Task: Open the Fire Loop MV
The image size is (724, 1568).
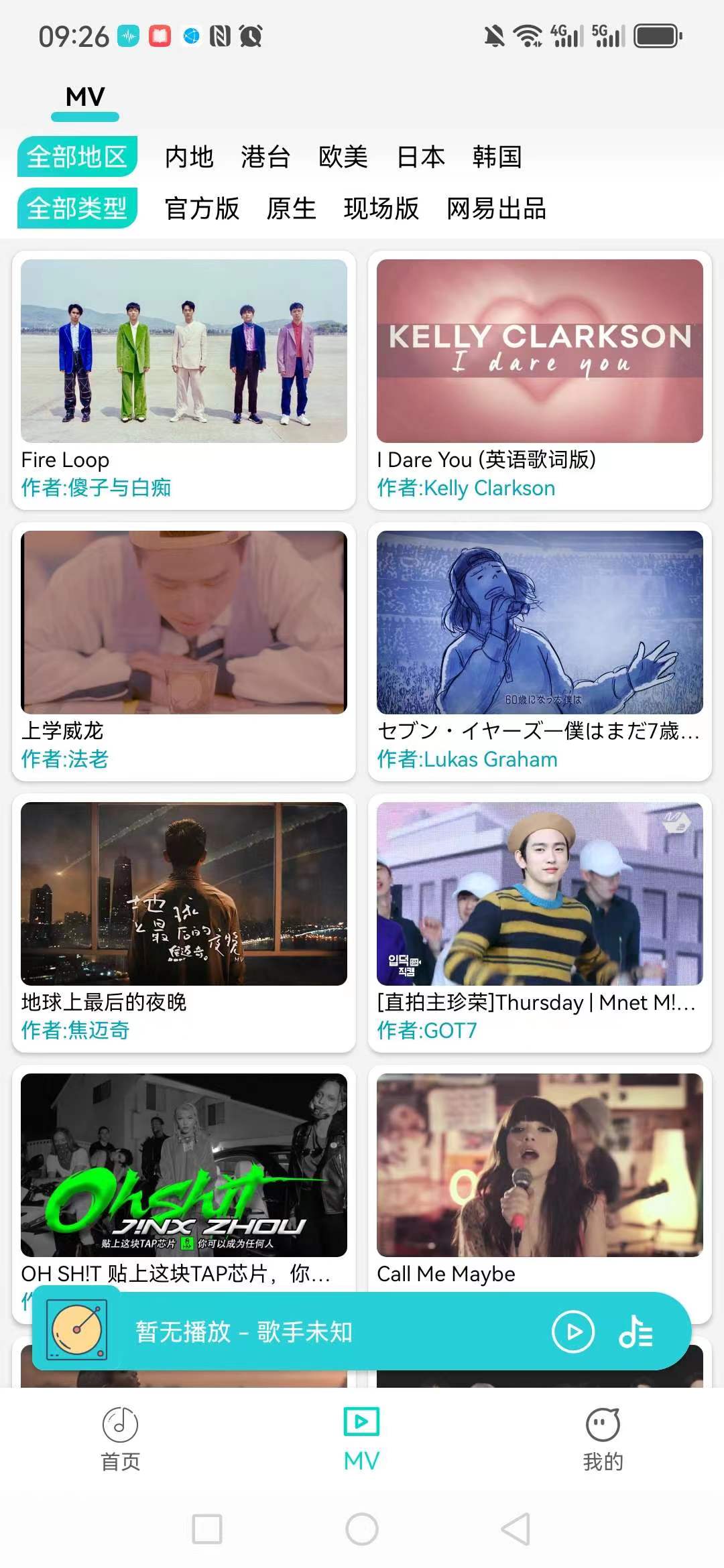Action: pyautogui.click(x=184, y=352)
